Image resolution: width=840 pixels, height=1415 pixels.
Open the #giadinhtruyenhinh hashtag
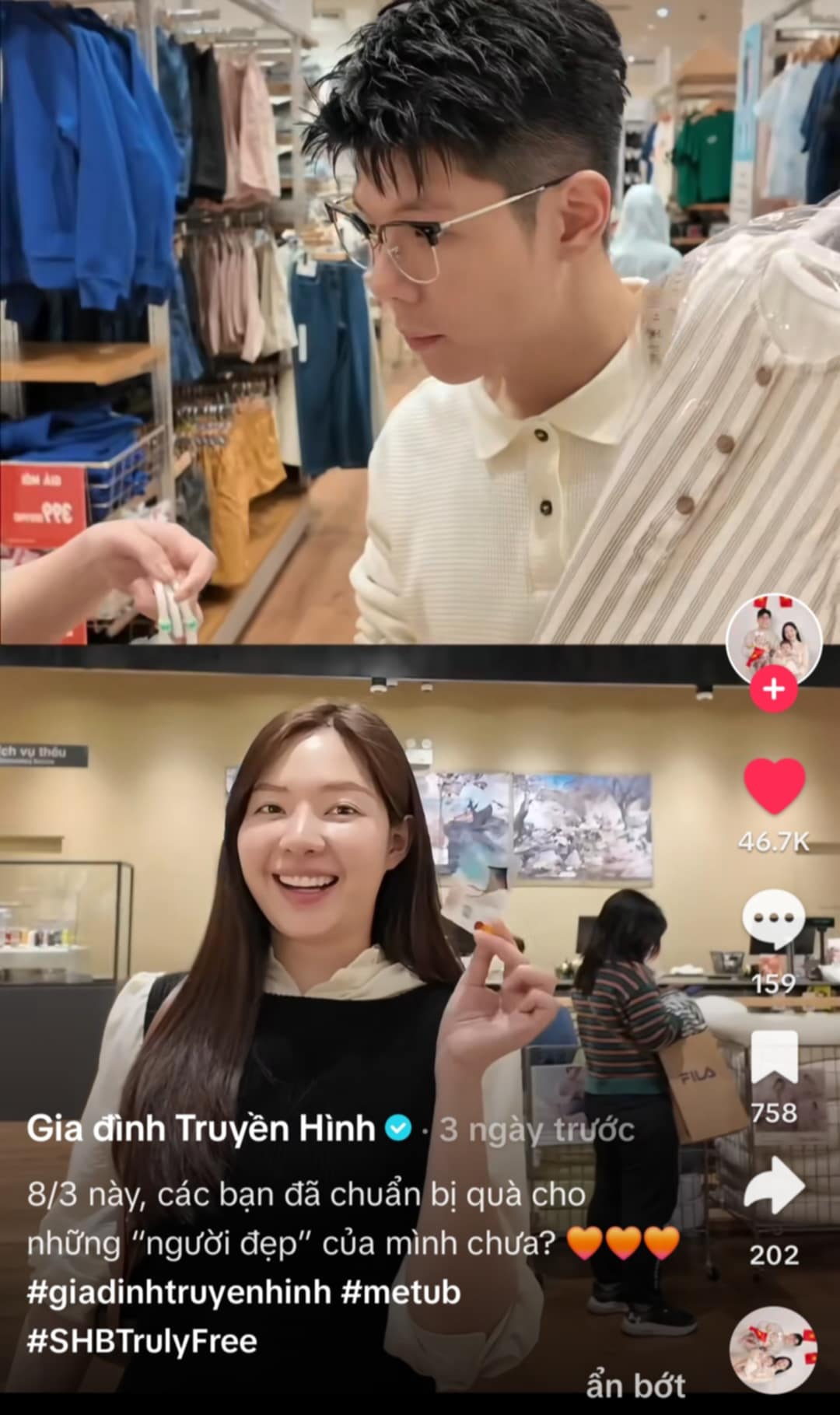coord(178,1293)
